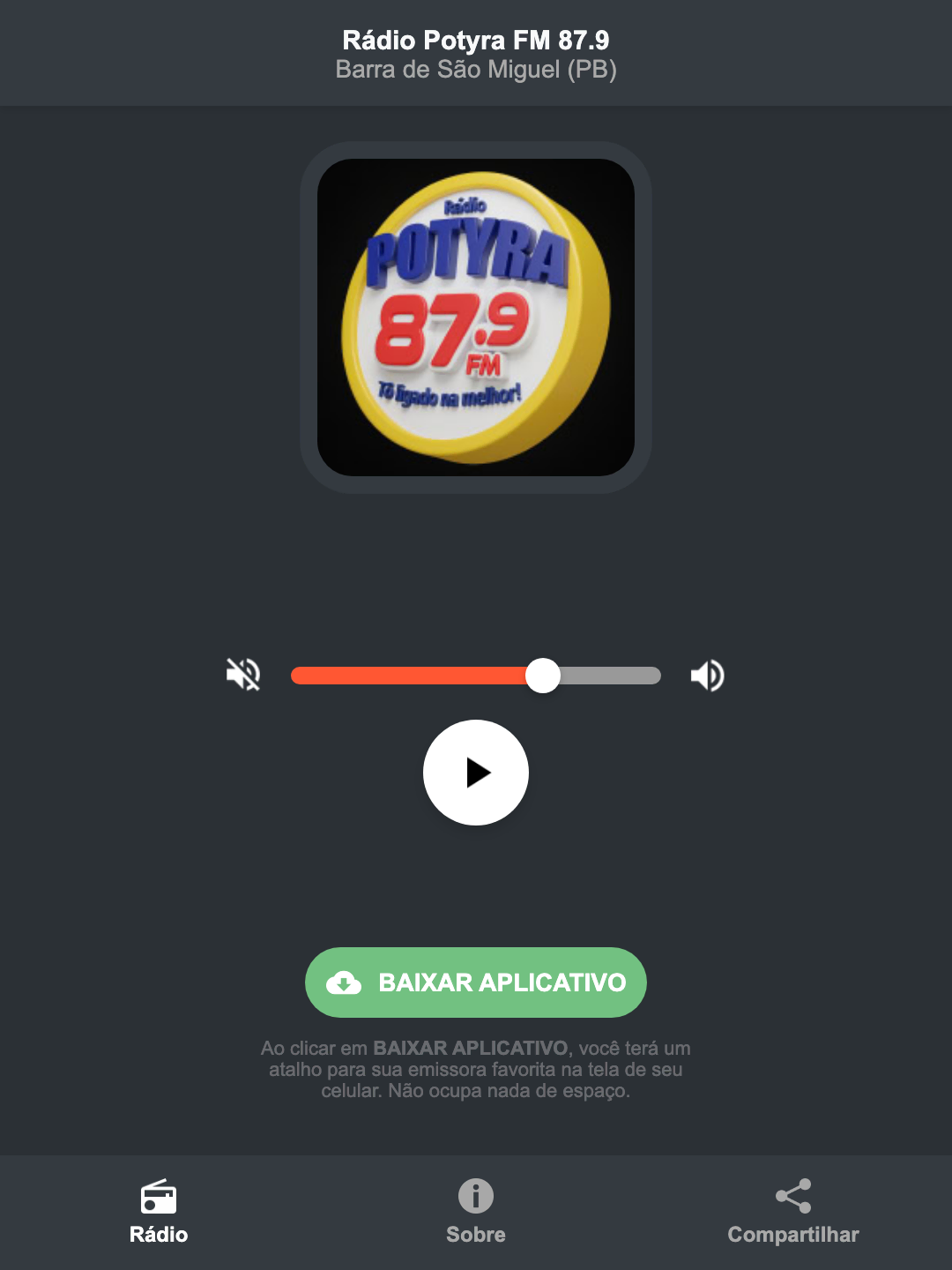Start streaming Rádio Potyra FM 87.9
The image size is (952, 1270).
pos(476,773)
